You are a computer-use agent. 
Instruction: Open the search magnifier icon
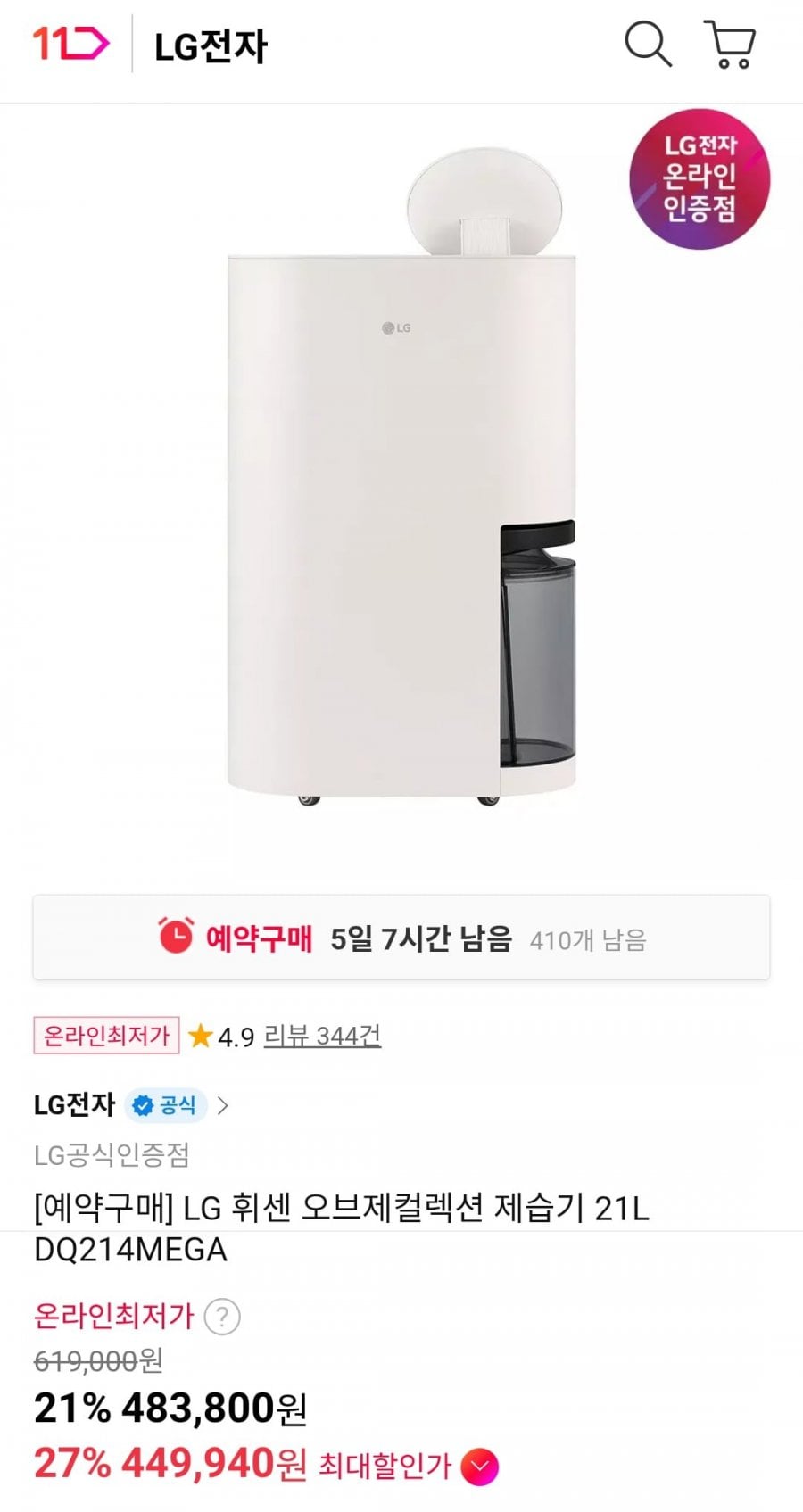[x=648, y=45]
